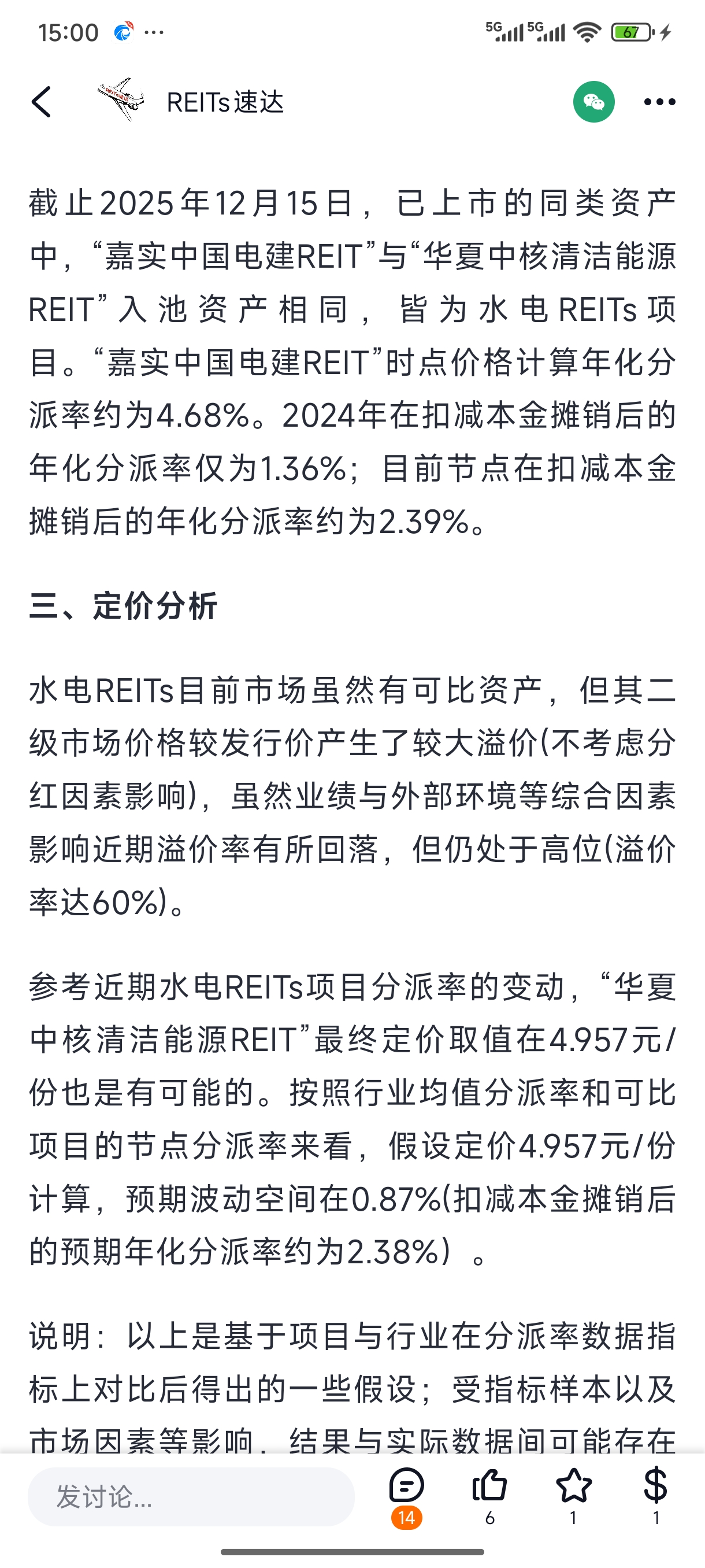Screen dimensions: 705x1568
Task: Open the REITs速达 author profile
Action: 224,102
